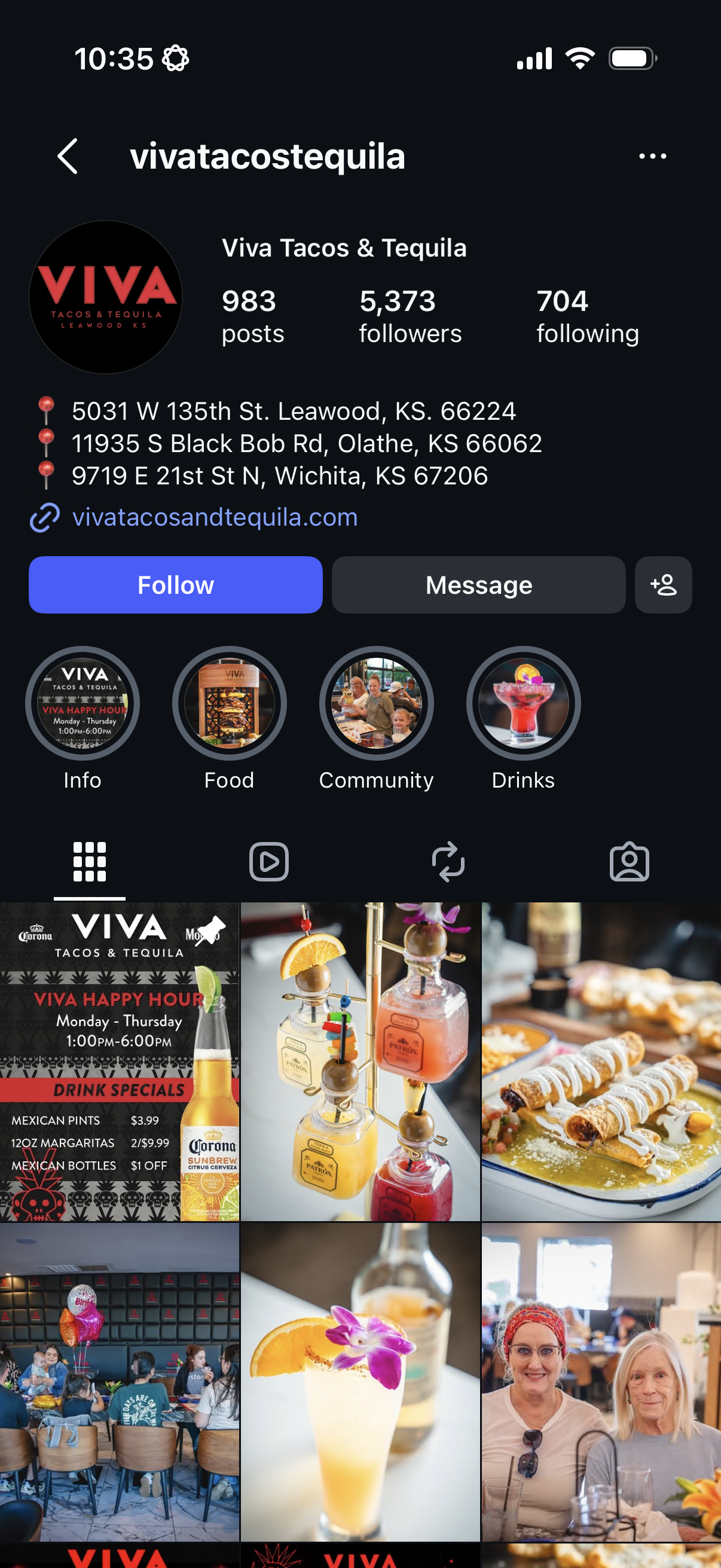Go back using the arrow icon
Image resolution: width=721 pixels, height=1568 pixels.
[x=68, y=156]
